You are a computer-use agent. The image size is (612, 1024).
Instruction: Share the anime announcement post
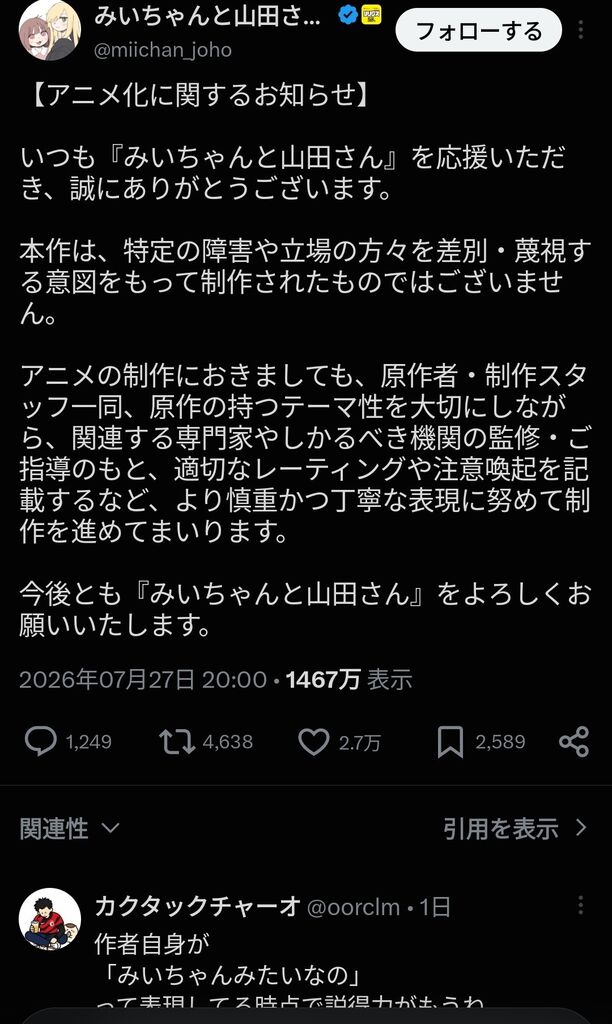[x=574, y=742]
